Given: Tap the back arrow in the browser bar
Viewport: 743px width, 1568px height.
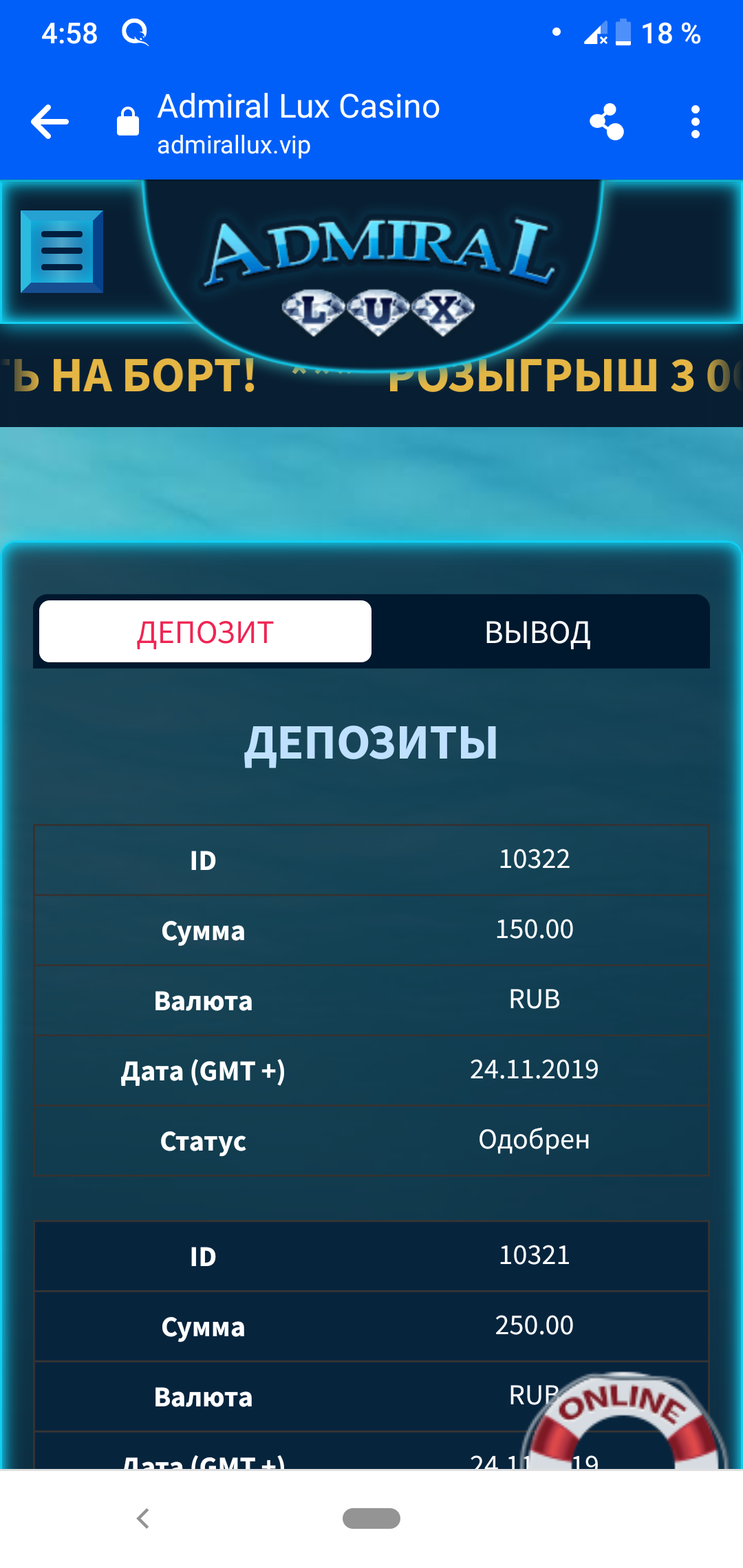Looking at the screenshot, I should [x=50, y=122].
